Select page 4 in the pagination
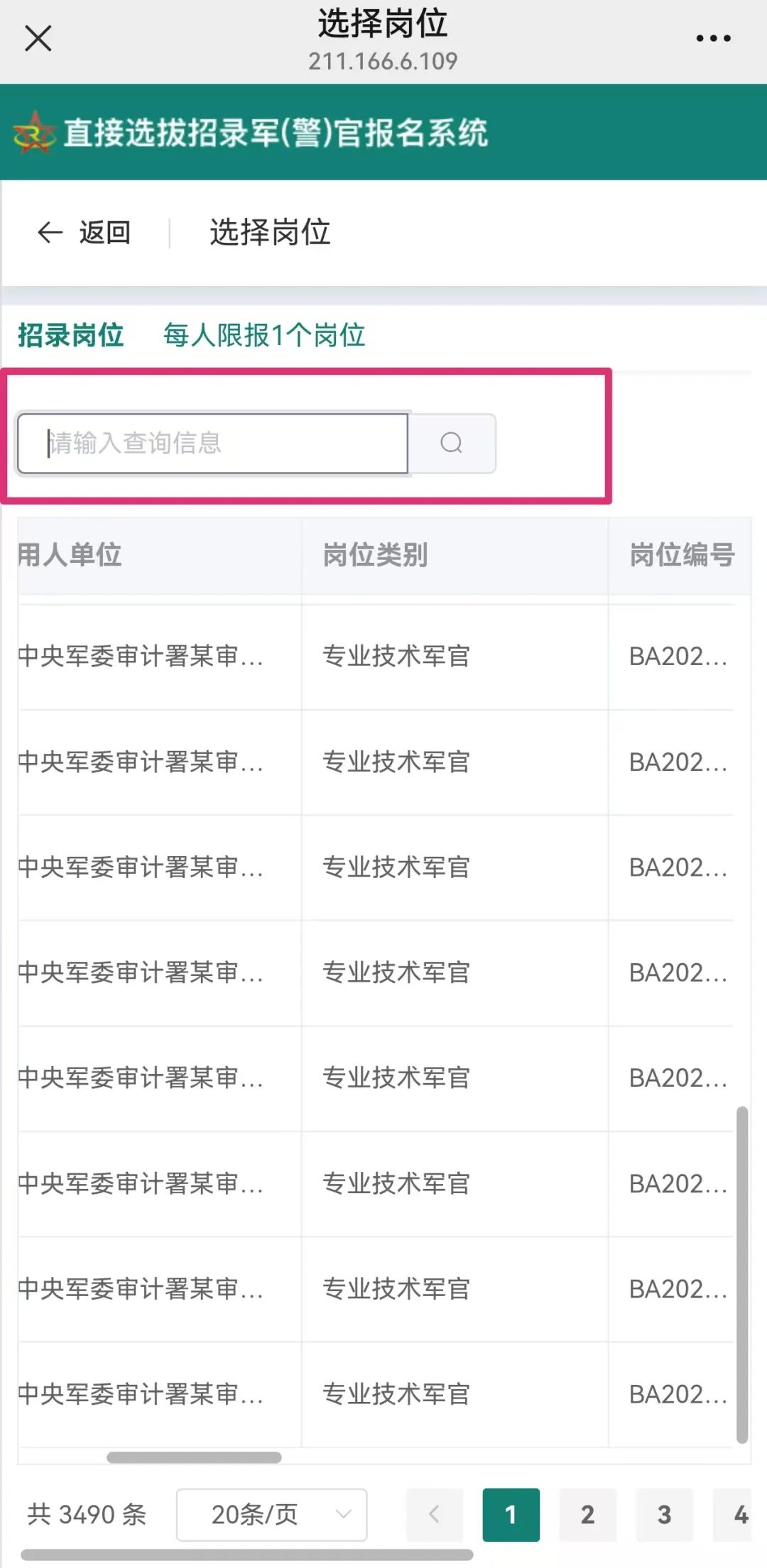 [x=739, y=1515]
